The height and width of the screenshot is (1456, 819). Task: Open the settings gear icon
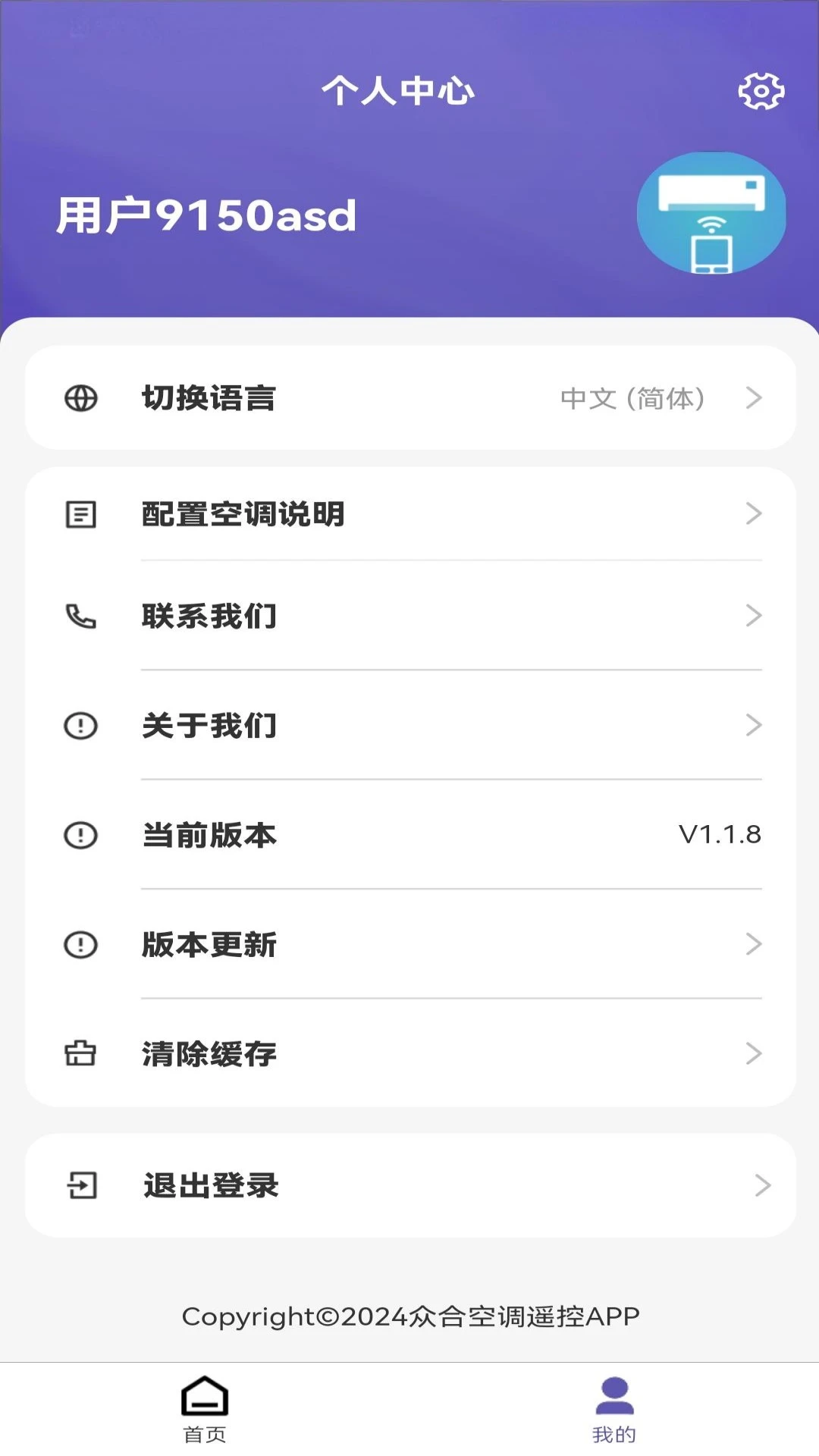(x=761, y=92)
